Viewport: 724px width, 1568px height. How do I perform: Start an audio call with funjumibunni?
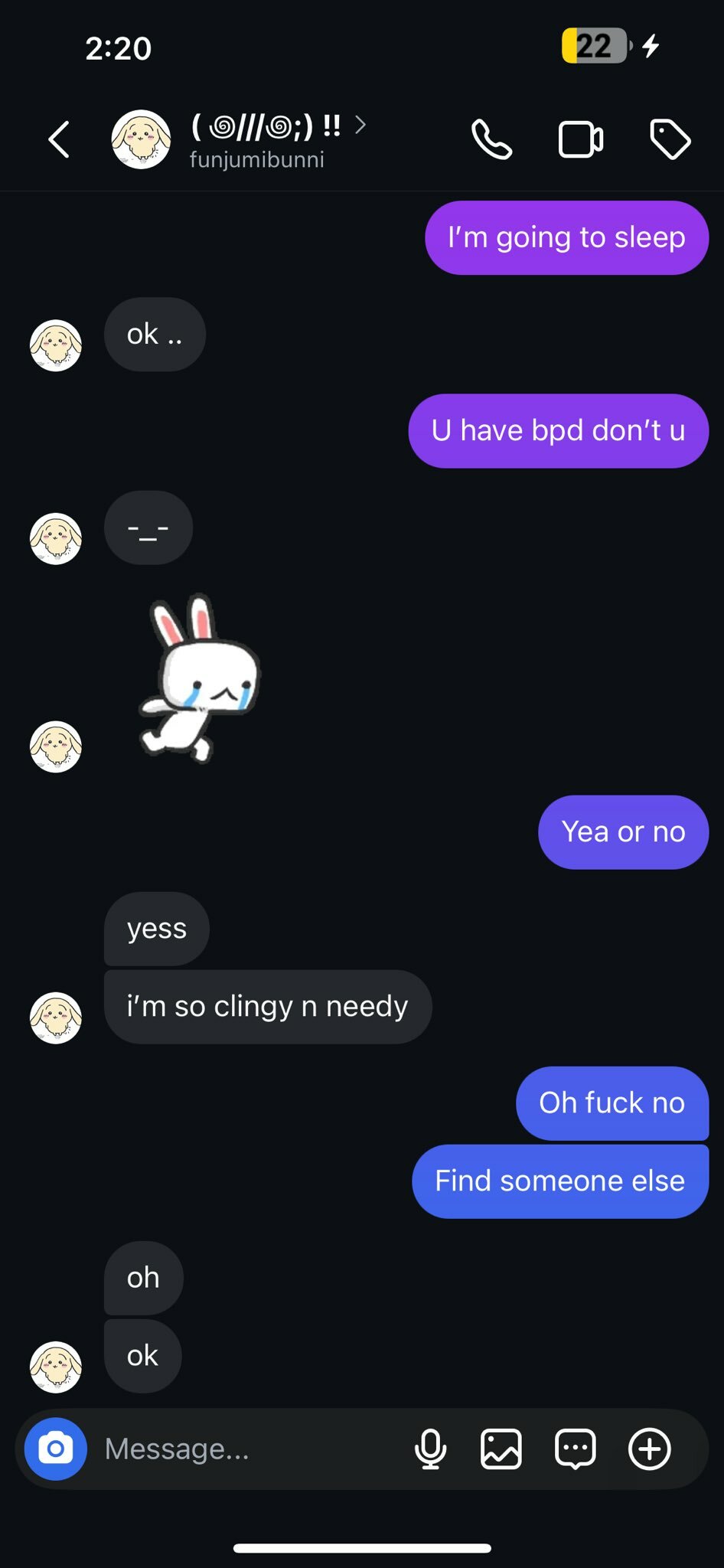coord(491,139)
